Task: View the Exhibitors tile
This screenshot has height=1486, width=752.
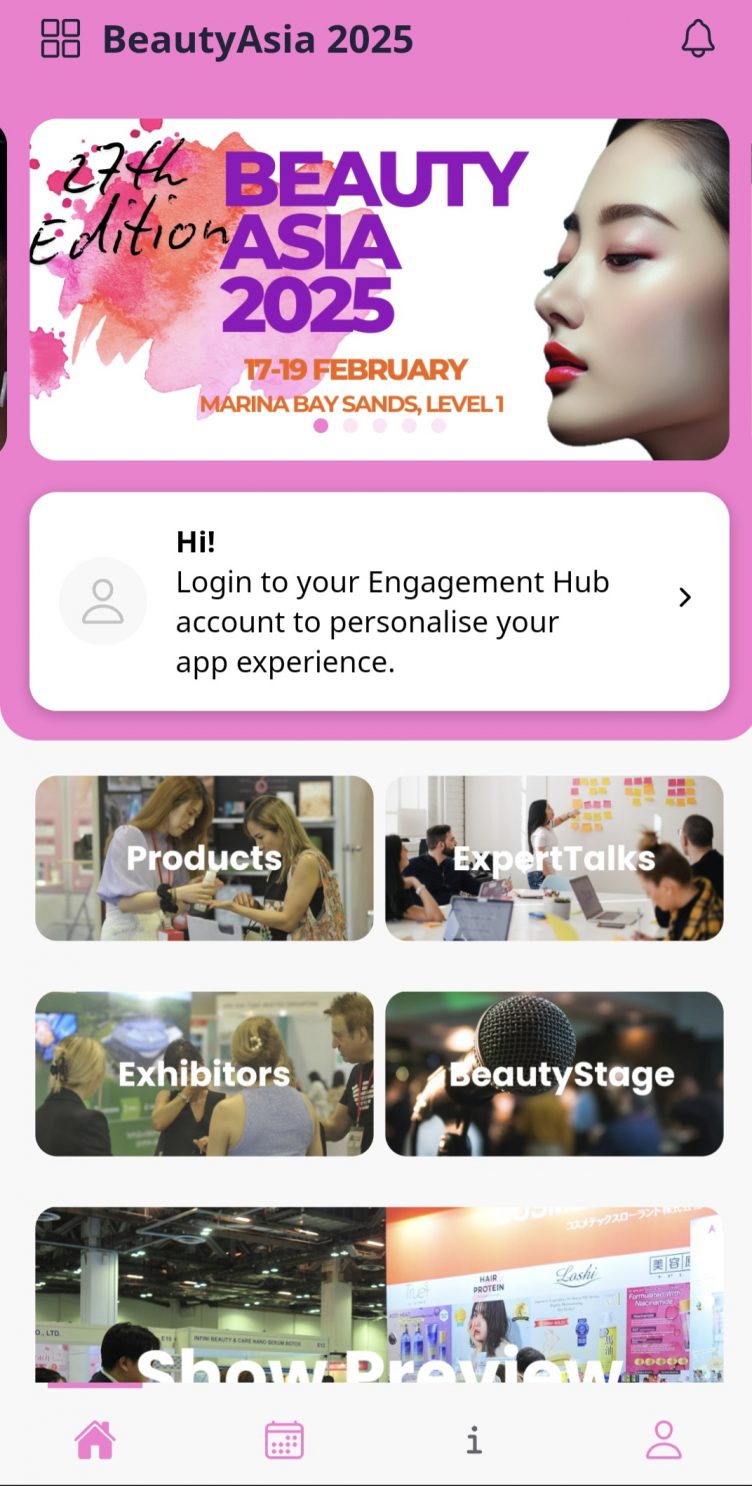Action: point(204,1074)
